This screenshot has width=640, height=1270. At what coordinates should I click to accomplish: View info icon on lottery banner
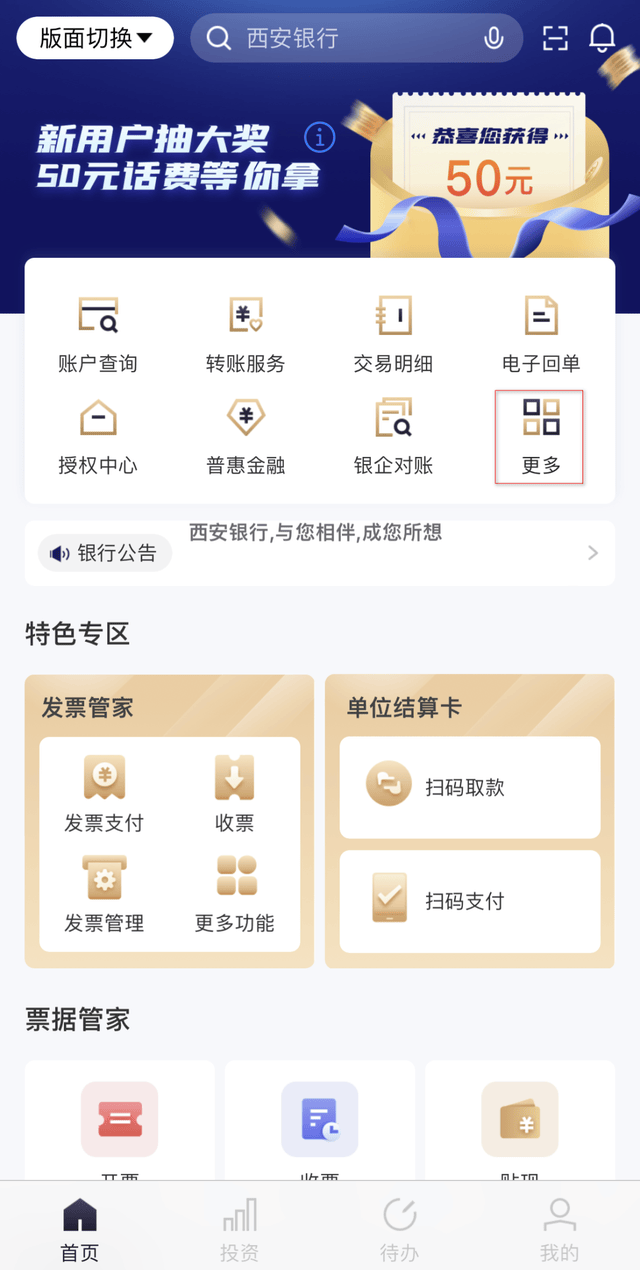tap(319, 137)
